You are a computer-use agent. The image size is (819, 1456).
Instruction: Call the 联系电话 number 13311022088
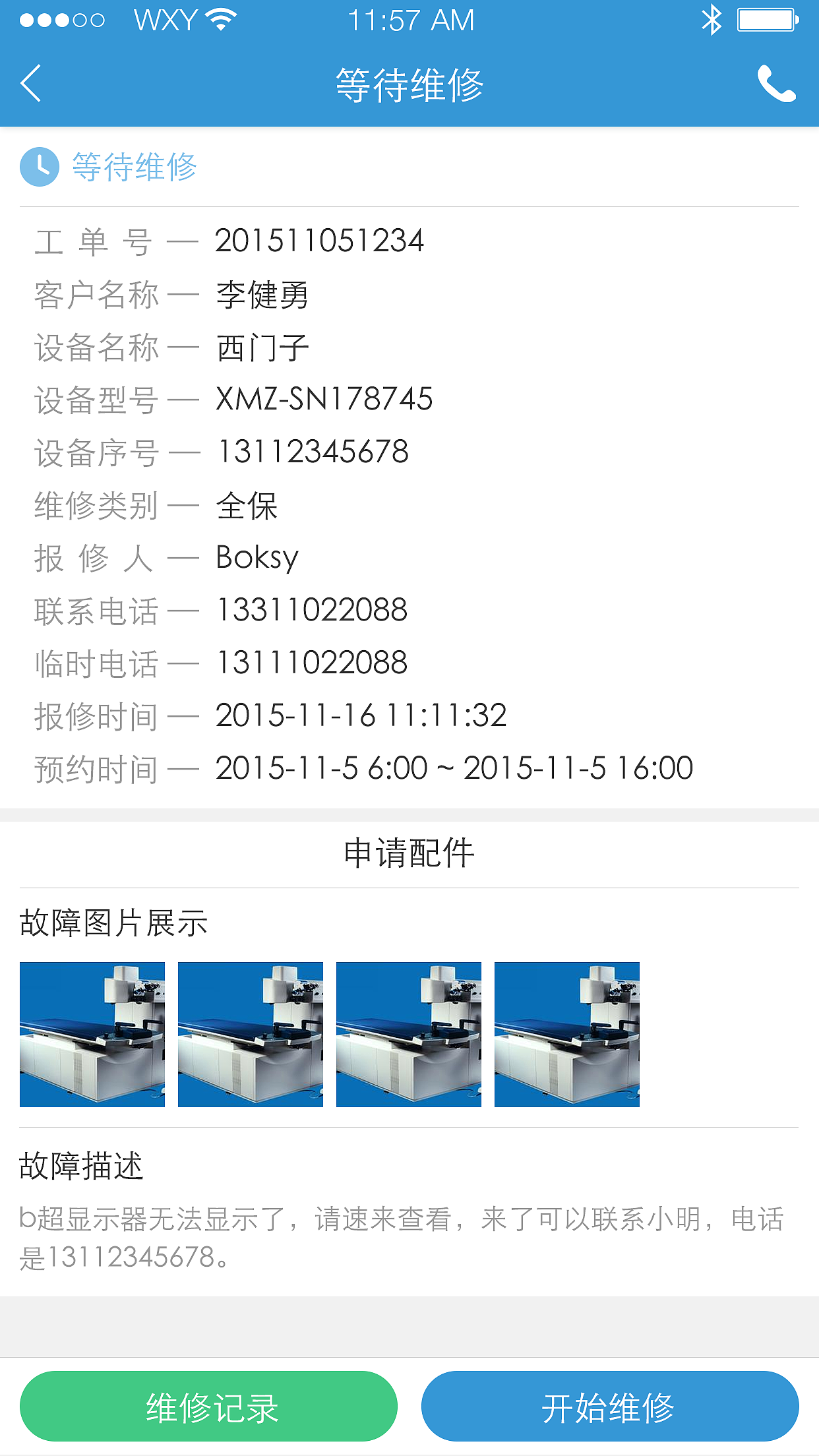coord(311,610)
